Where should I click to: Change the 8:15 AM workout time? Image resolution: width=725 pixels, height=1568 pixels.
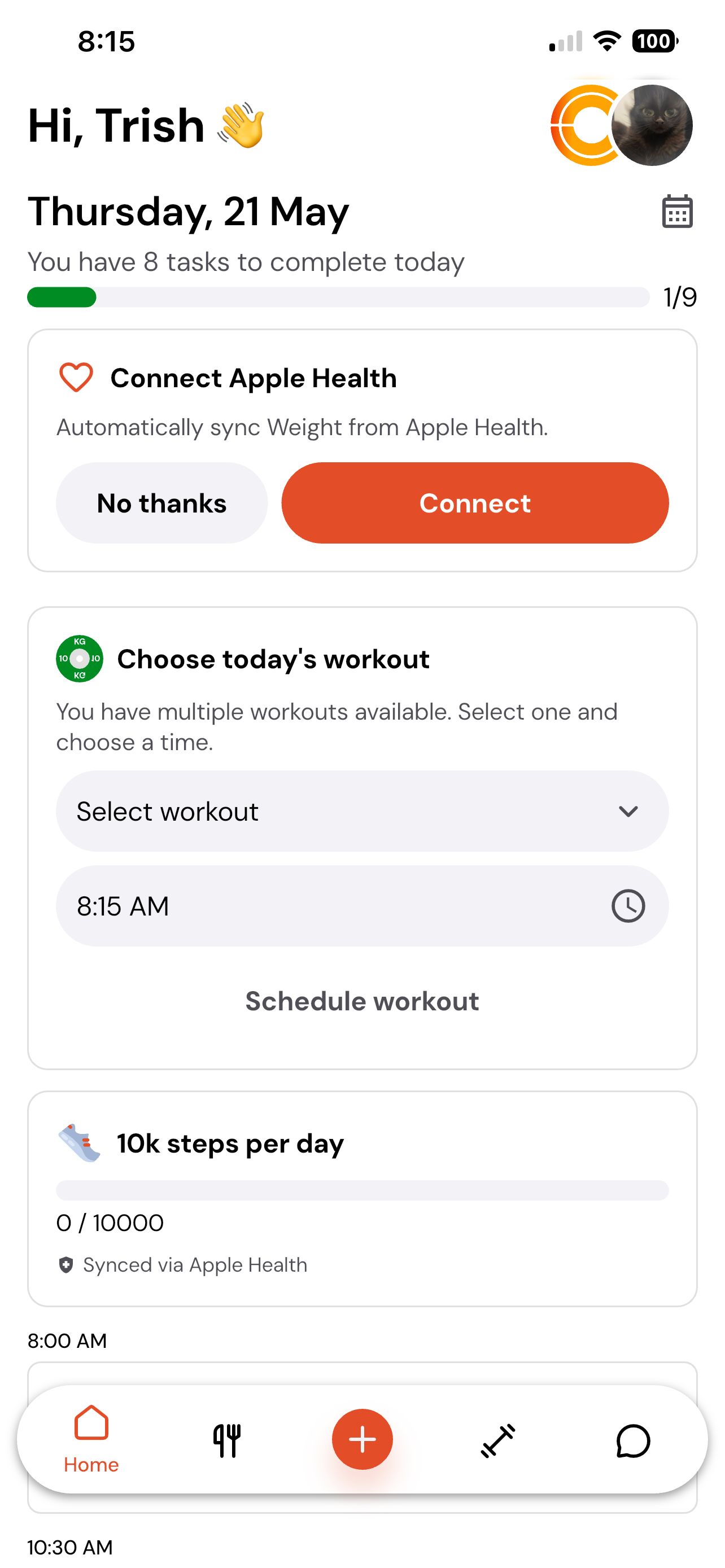[362, 906]
